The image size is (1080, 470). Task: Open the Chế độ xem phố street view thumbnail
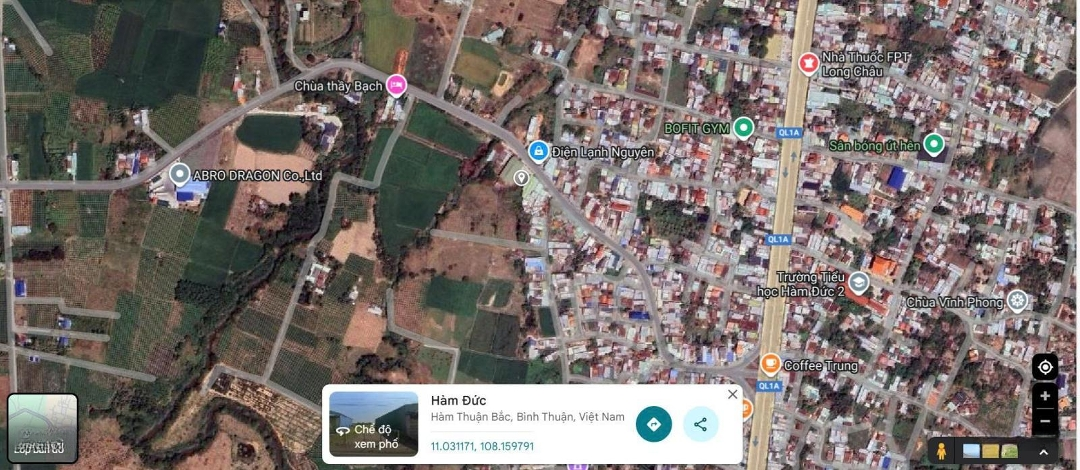(374, 424)
